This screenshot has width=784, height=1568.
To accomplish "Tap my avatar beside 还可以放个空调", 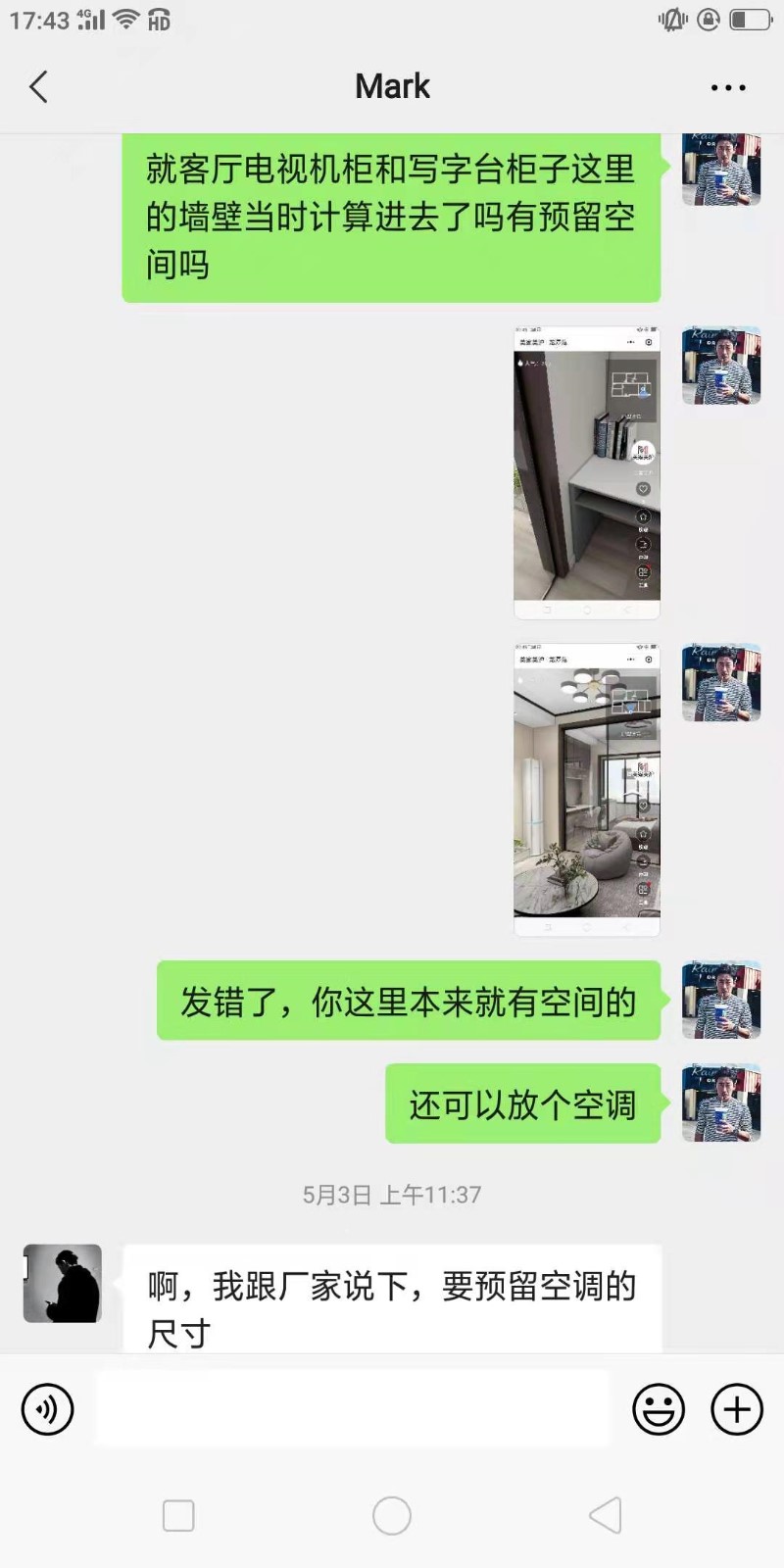I will (721, 1102).
